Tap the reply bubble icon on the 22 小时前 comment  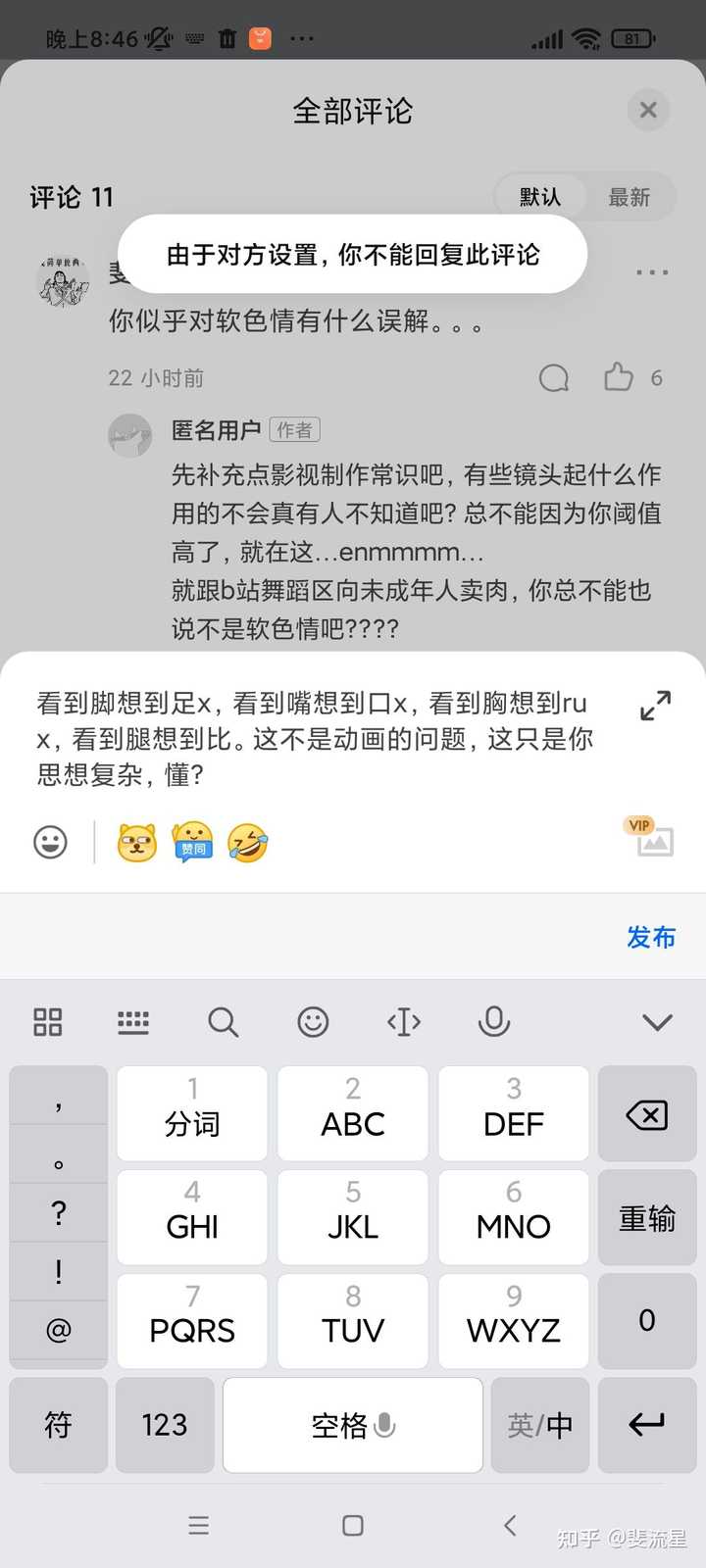pos(554,377)
